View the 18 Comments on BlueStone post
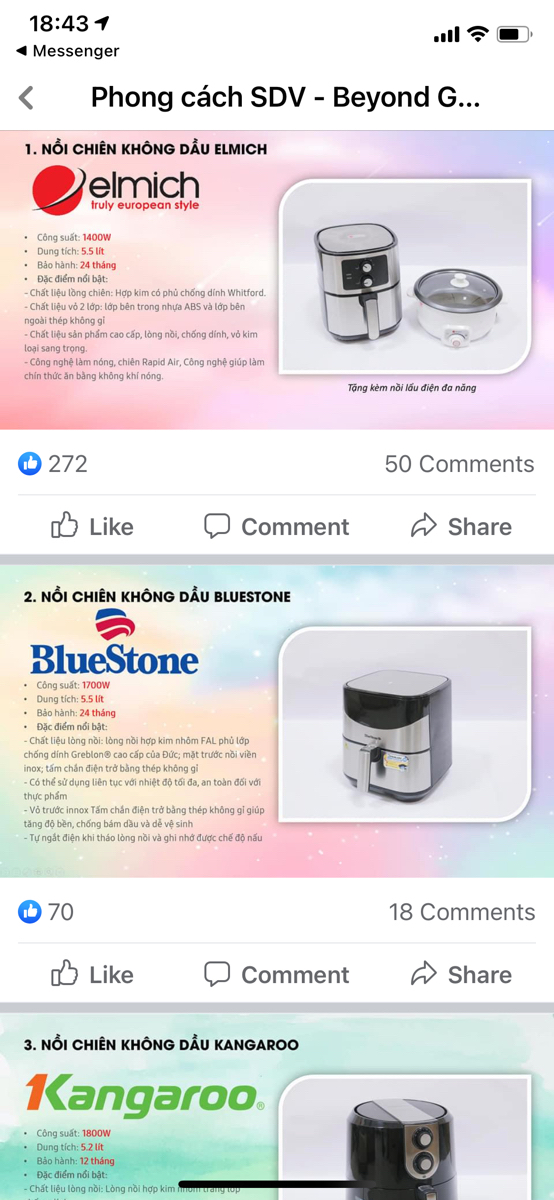 [x=461, y=912]
